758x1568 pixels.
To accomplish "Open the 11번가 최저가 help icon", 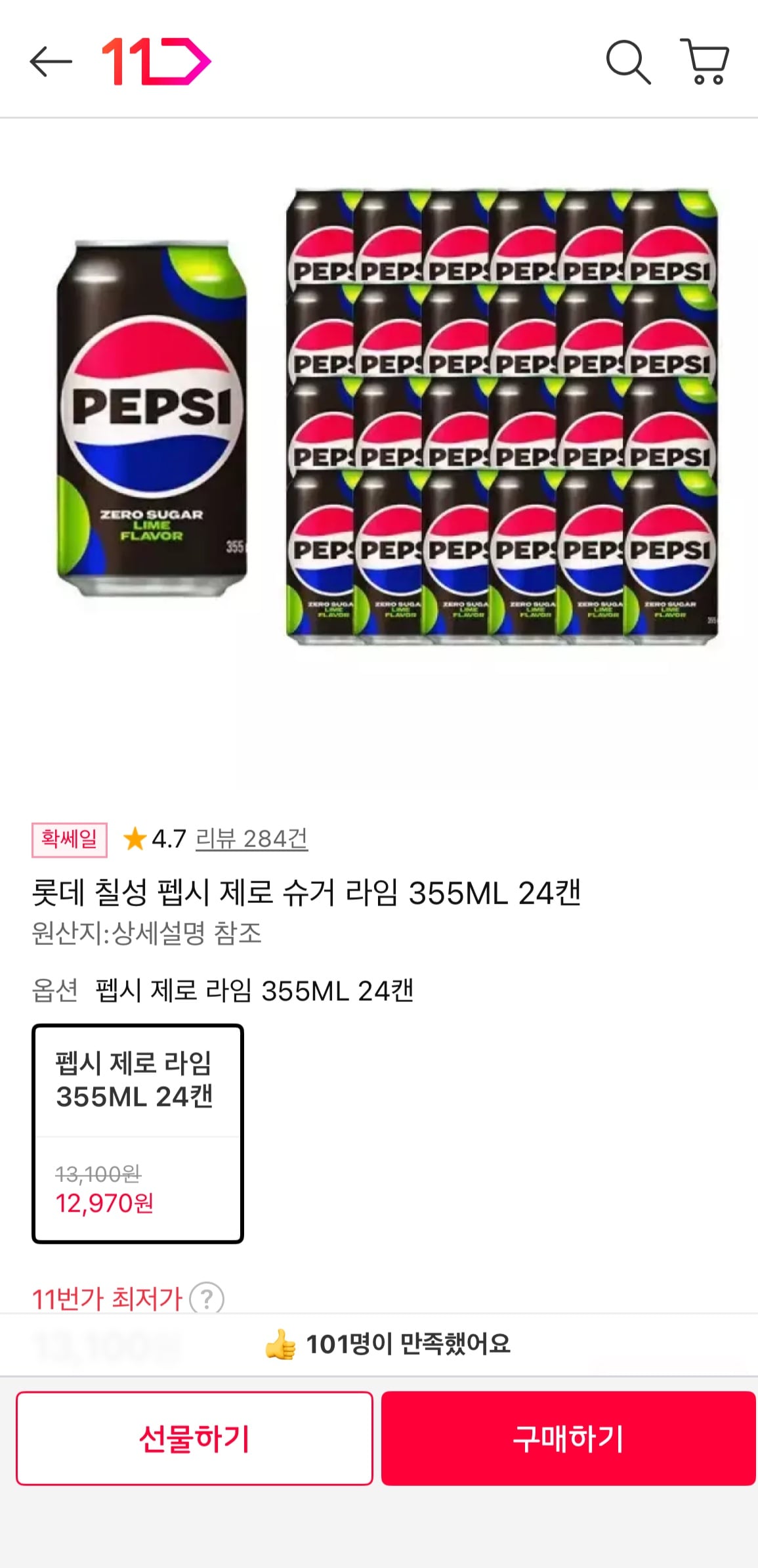I will 207,1299.
